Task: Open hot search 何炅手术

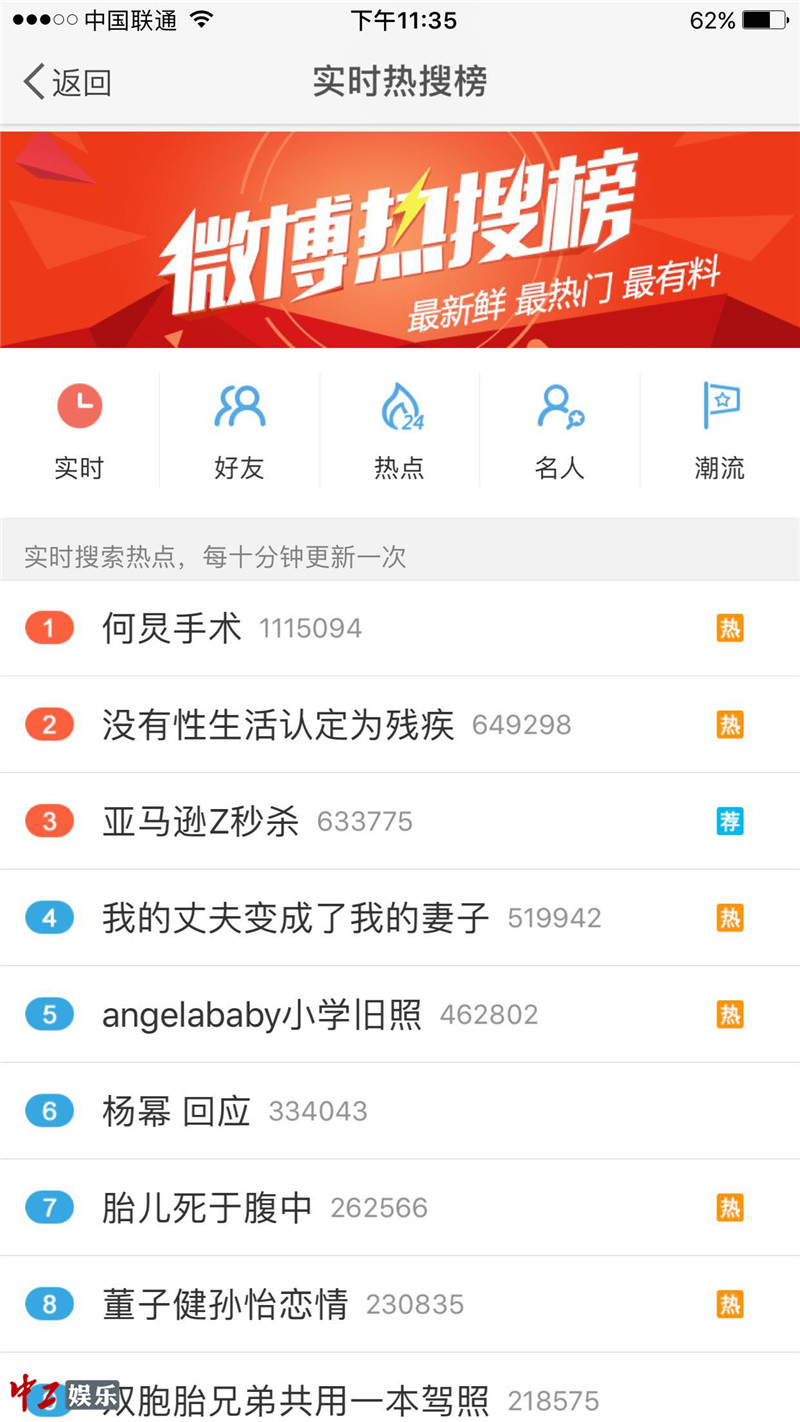Action: (172, 628)
